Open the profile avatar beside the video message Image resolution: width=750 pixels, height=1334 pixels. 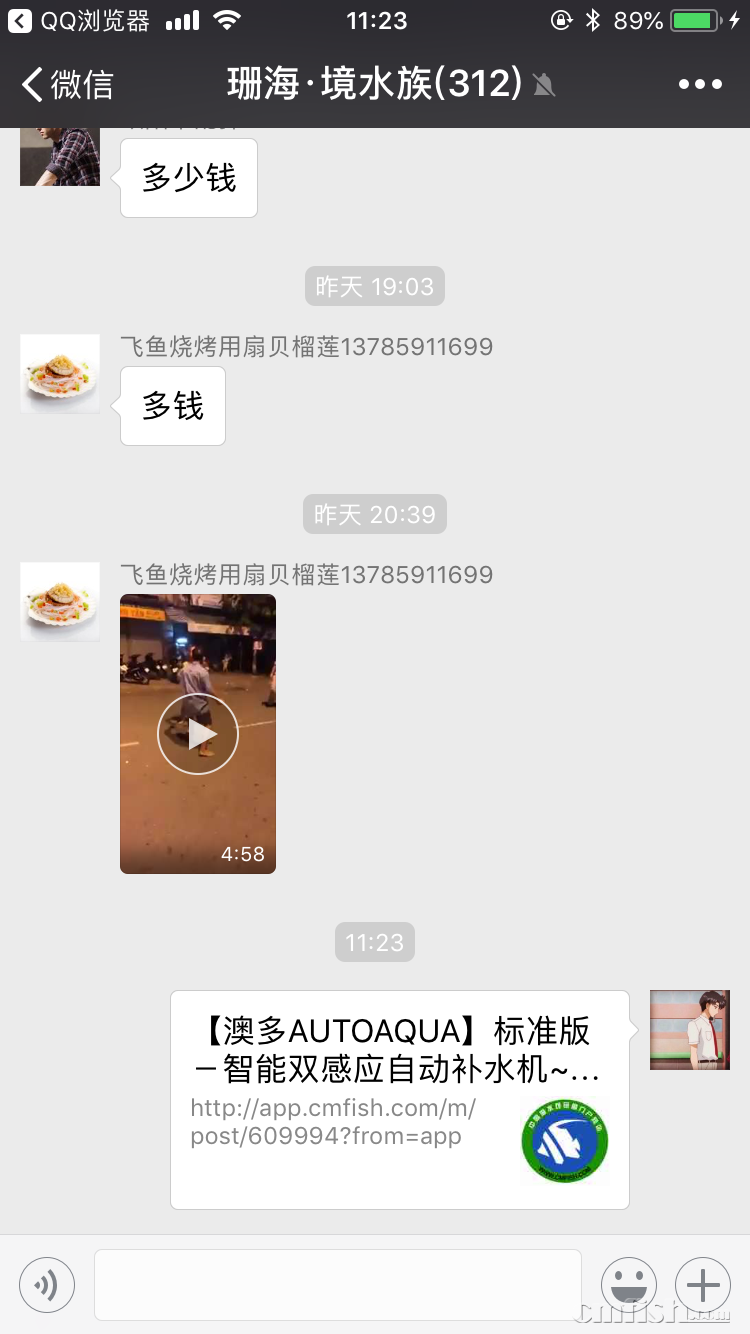(60, 602)
